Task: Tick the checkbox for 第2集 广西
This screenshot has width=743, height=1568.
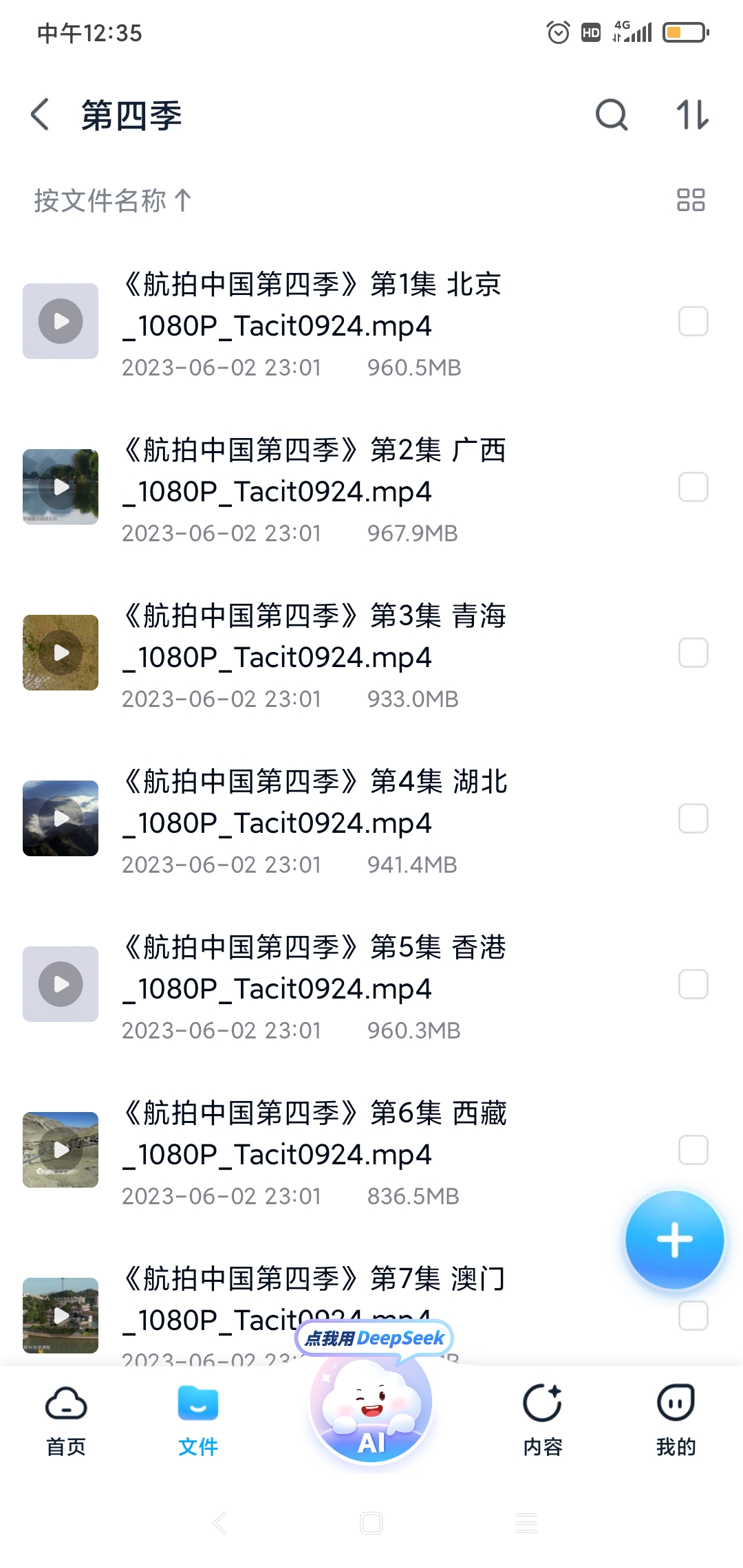Action: click(x=693, y=487)
